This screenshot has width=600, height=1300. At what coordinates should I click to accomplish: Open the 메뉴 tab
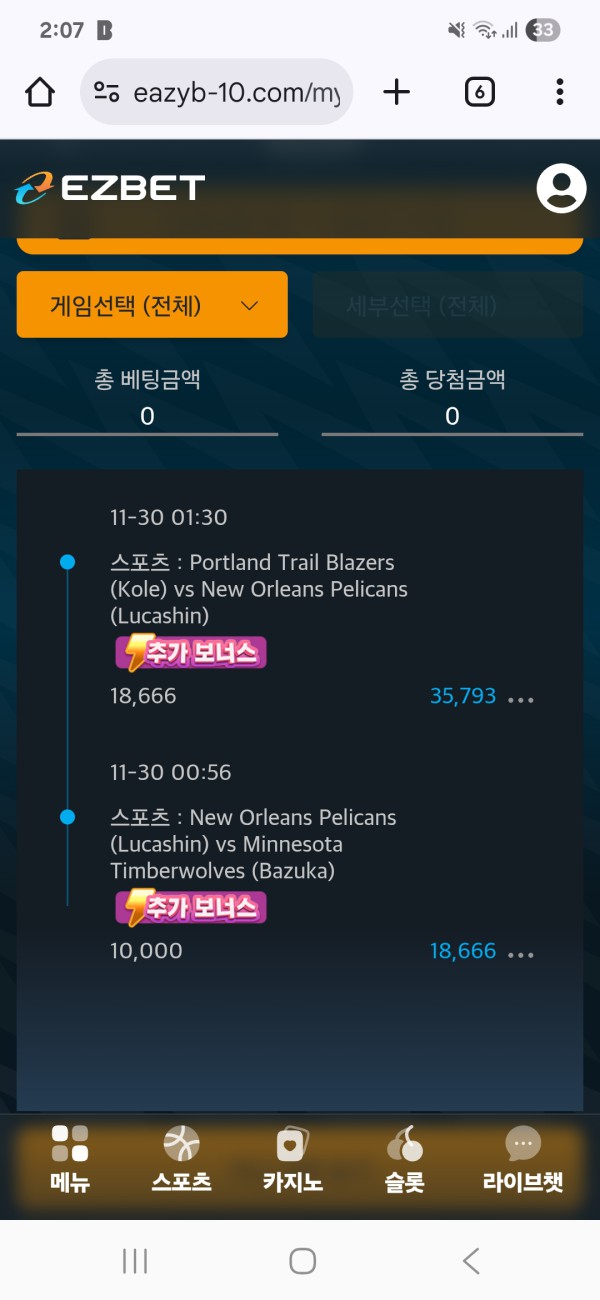click(70, 1159)
